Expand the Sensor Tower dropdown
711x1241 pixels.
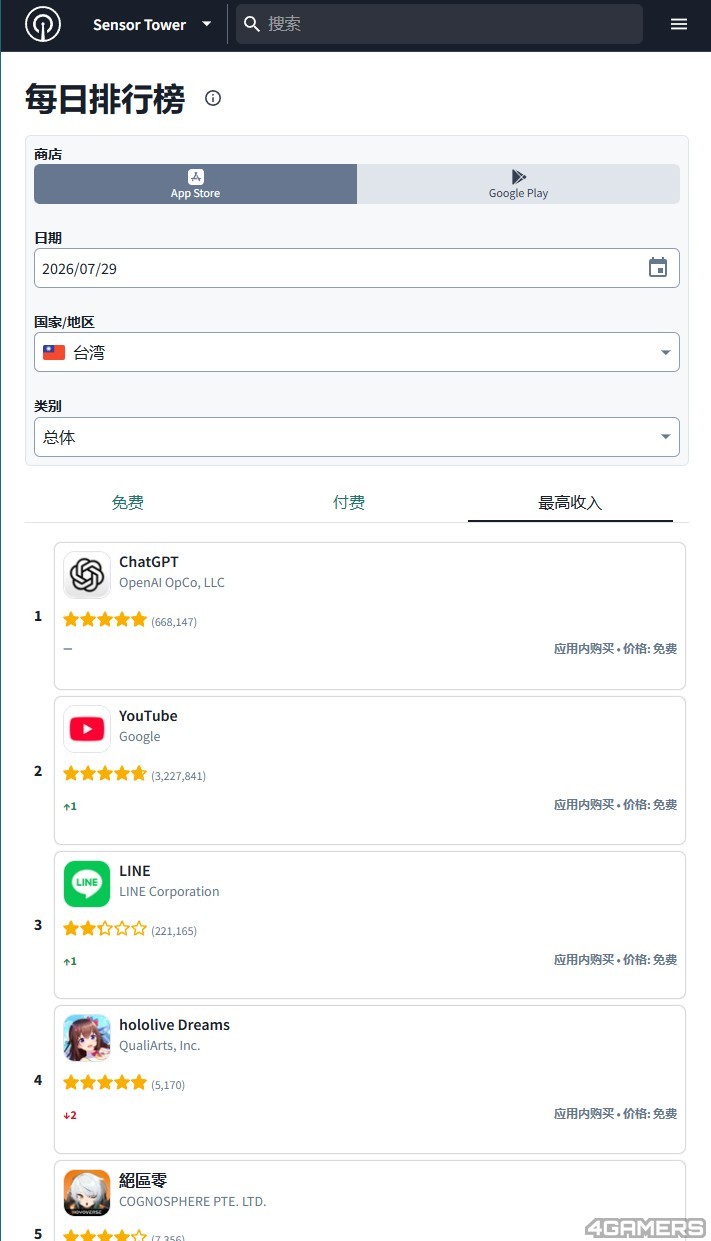click(x=152, y=24)
